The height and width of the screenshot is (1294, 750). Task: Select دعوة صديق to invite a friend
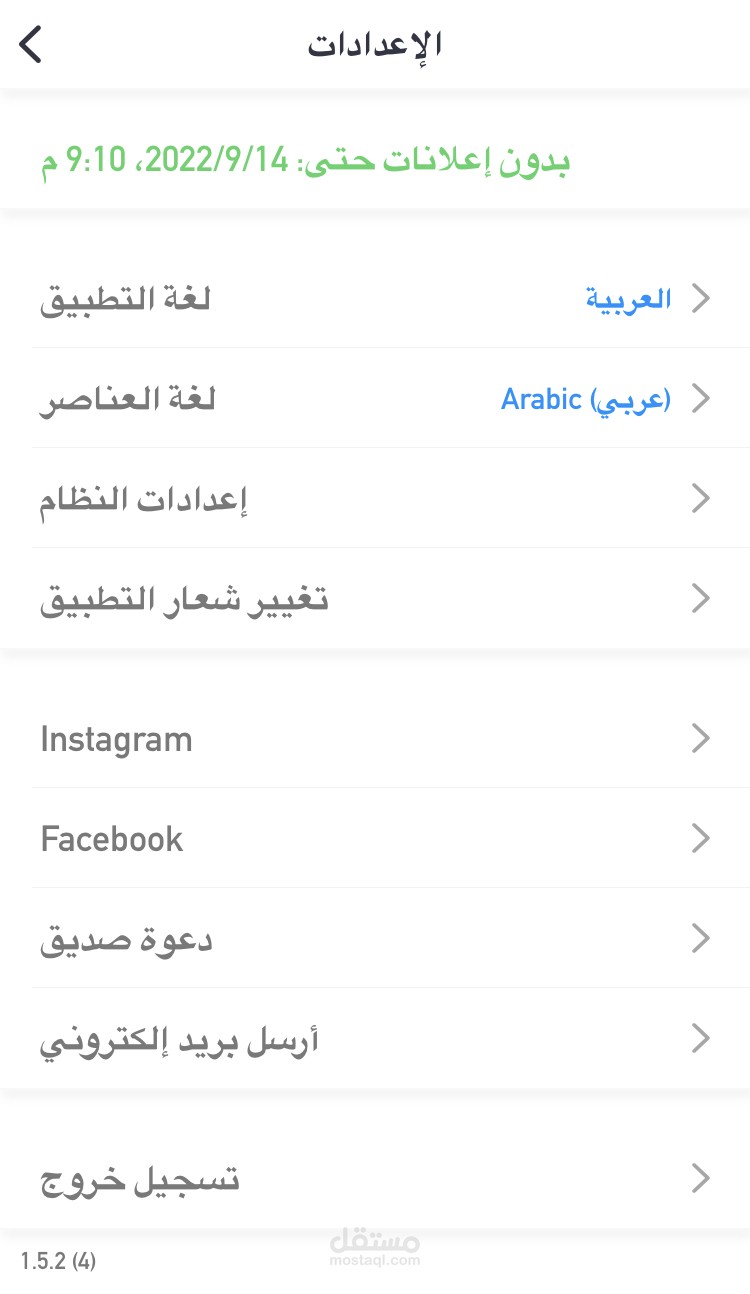click(375, 939)
